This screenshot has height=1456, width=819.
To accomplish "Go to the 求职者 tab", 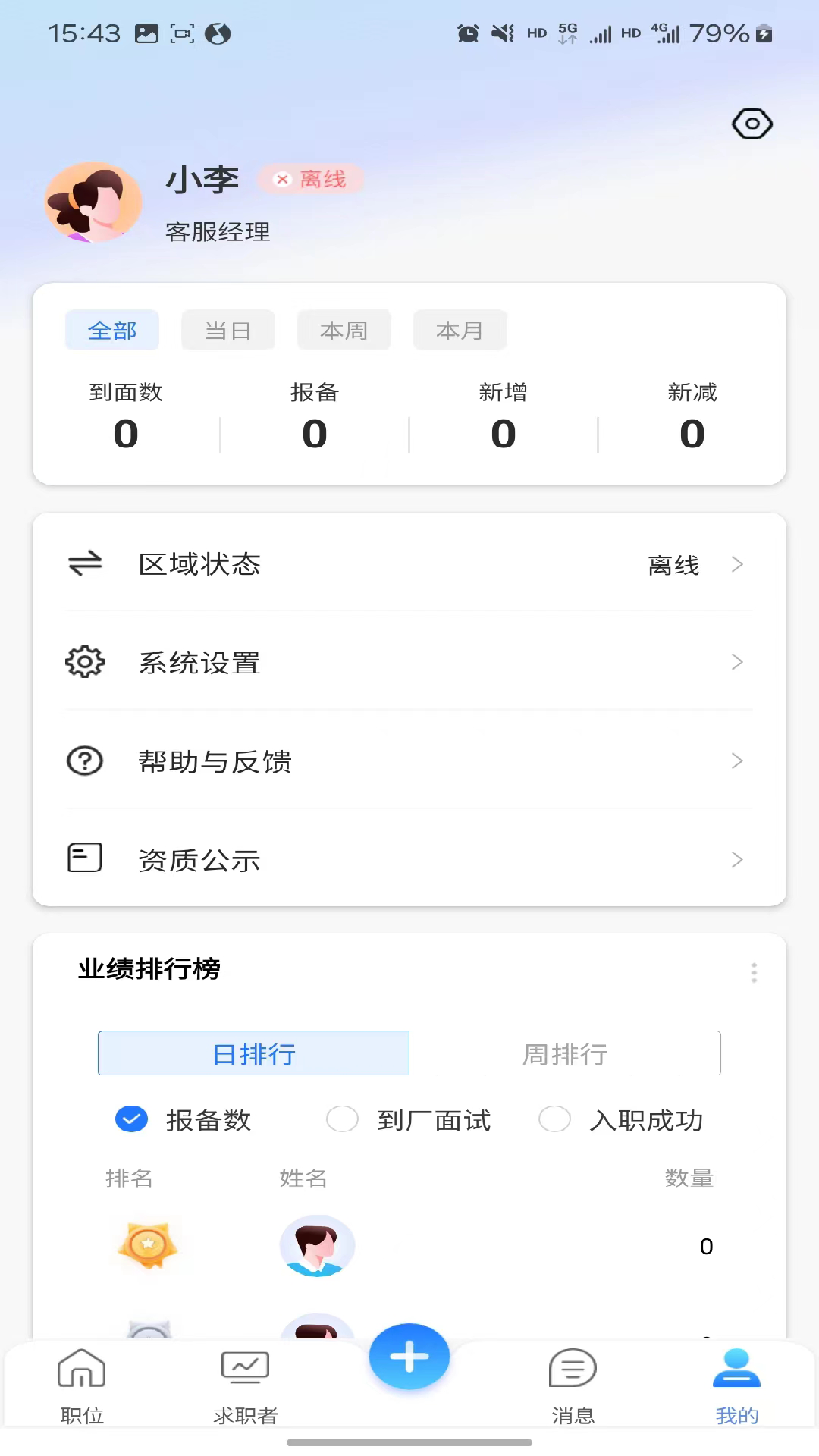I will pyautogui.click(x=246, y=1385).
